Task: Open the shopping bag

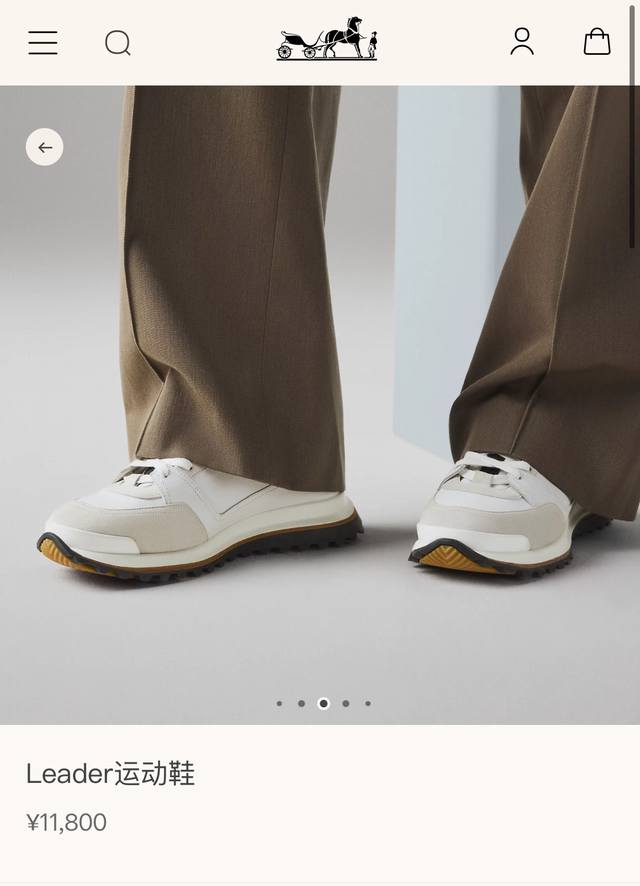Action: click(597, 42)
